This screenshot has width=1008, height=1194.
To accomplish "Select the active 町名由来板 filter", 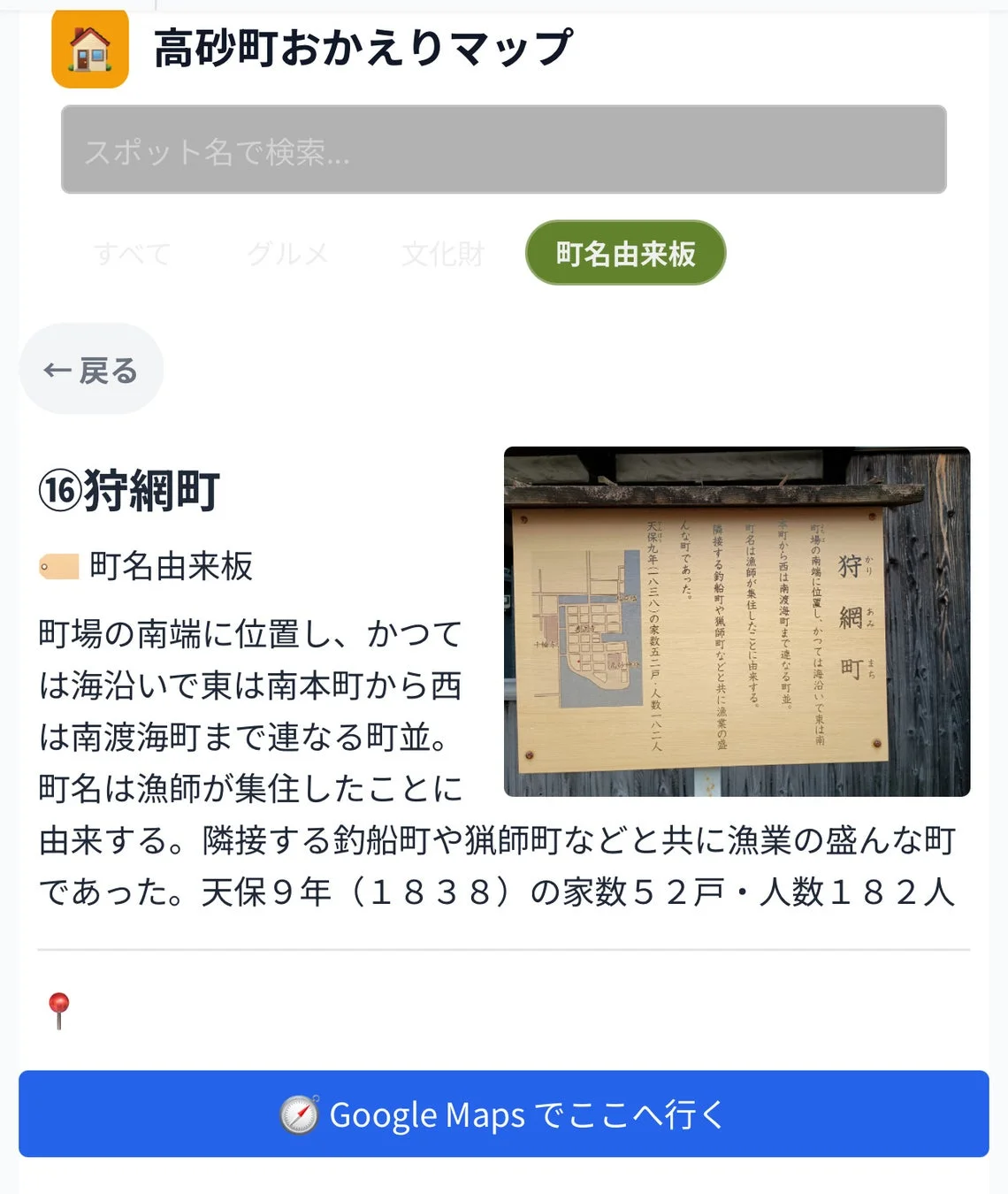I will coord(625,253).
